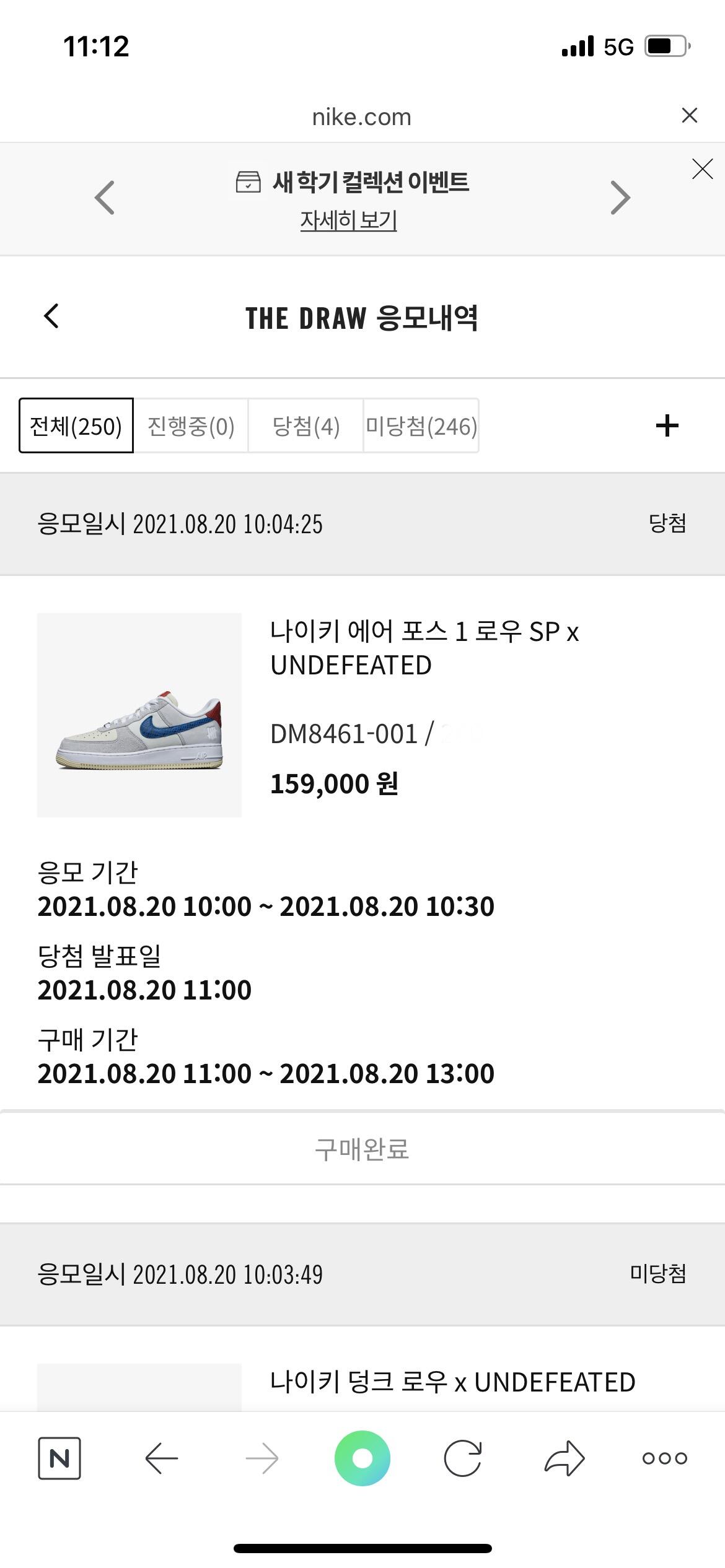Switch to the 미당첨(246) tab
This screenshot has width=725, height=1568.
[421, 426]
